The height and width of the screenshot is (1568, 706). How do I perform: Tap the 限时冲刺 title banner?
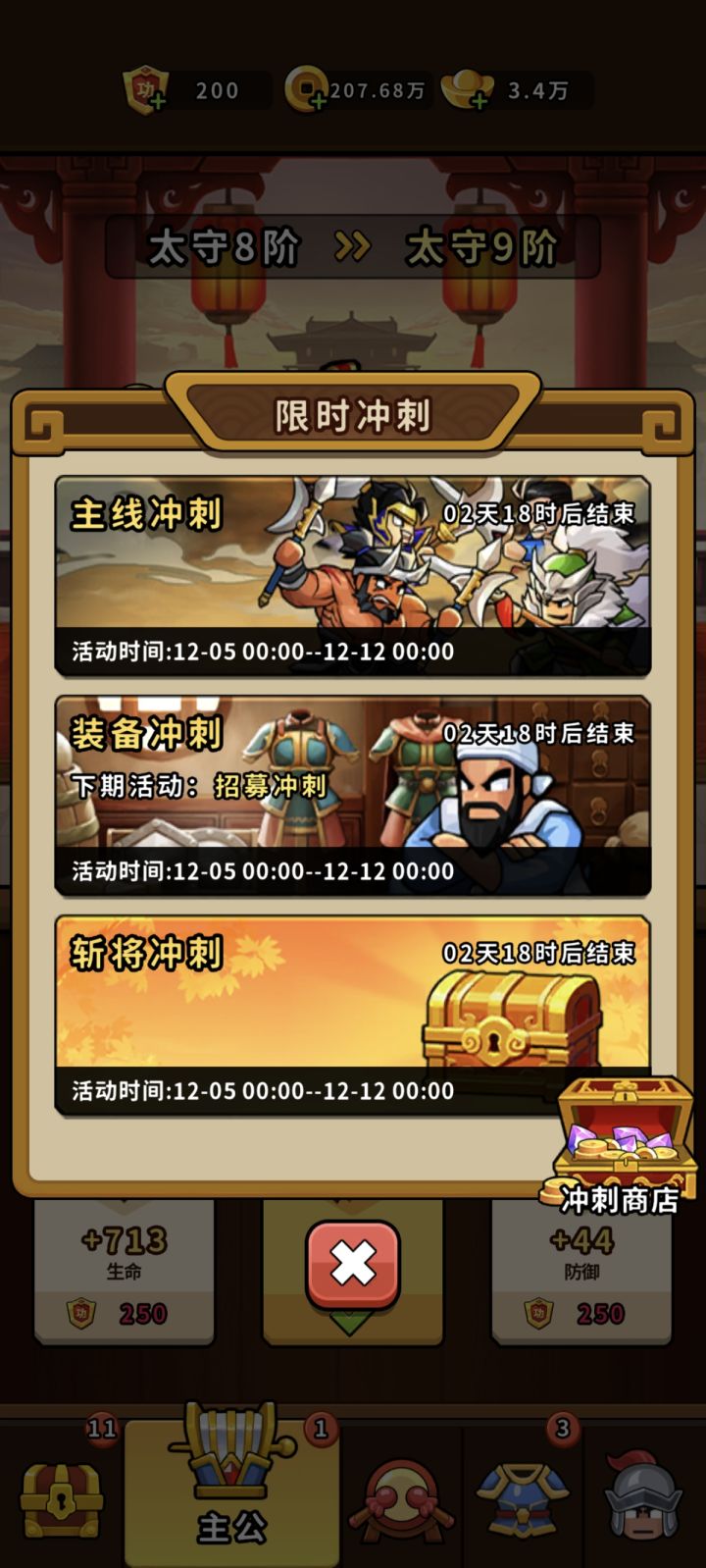(353, 414)
